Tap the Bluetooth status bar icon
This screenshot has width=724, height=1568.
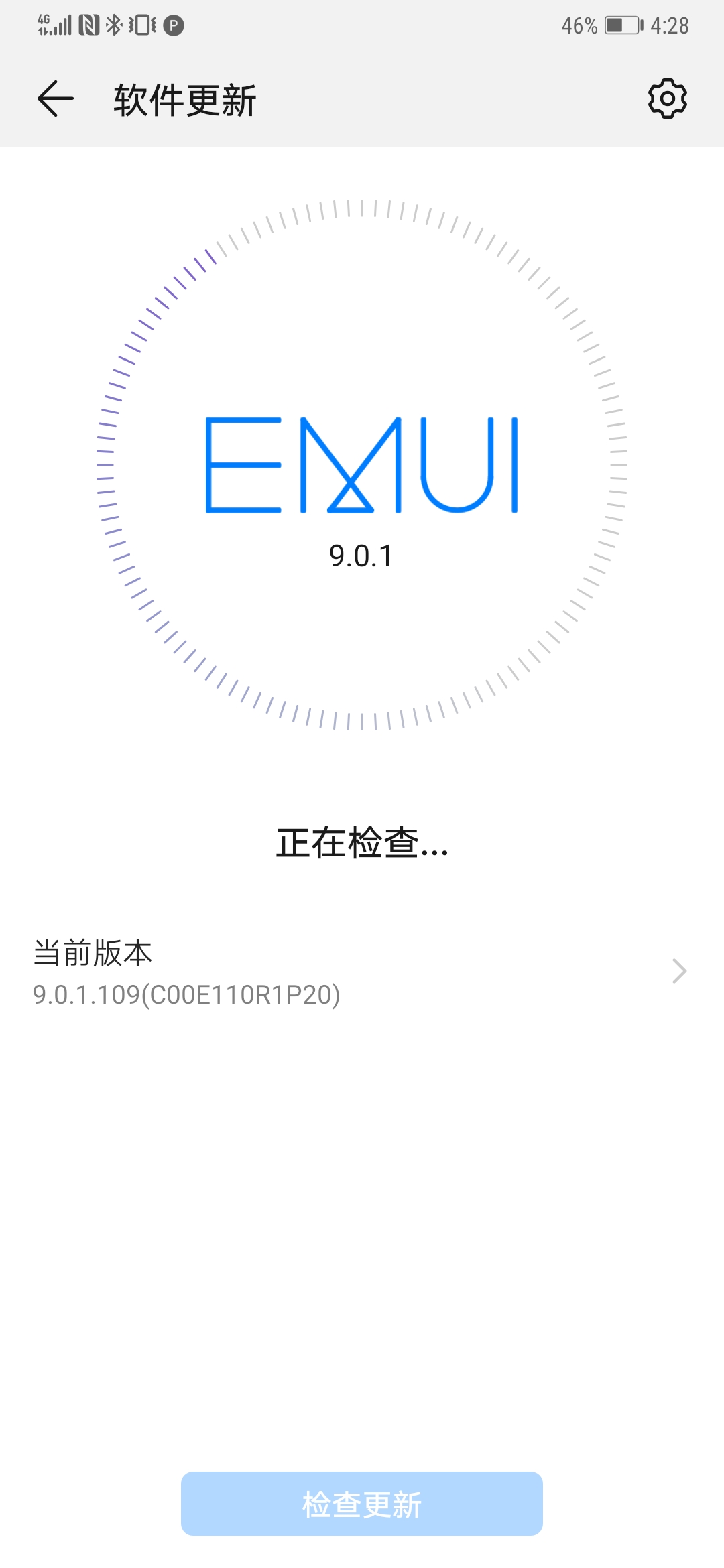[115, 25]
